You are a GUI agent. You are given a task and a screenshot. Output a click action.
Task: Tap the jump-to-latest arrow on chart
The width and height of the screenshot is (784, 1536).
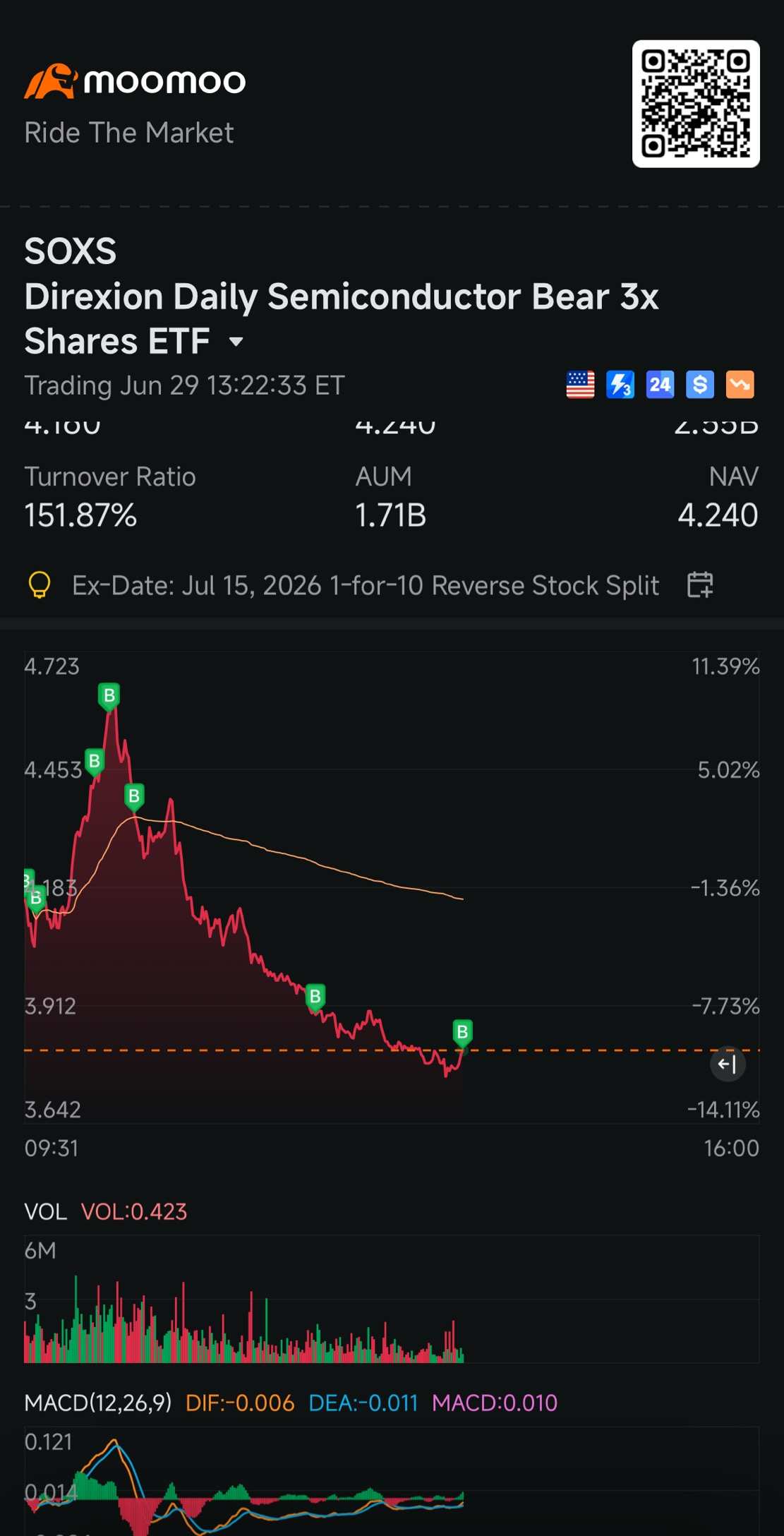[728, 1064]
